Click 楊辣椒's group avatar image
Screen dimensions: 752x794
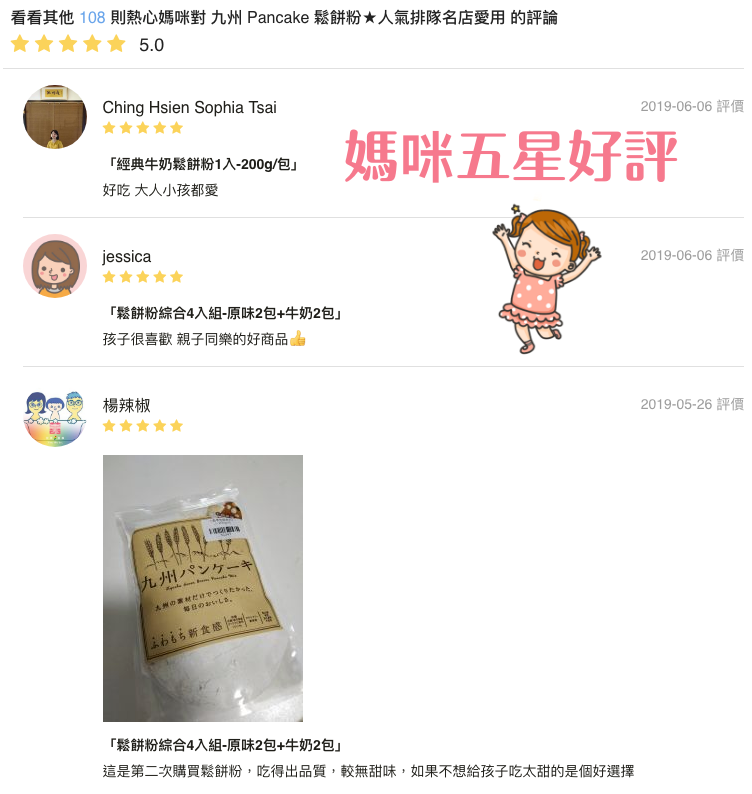(x=57, y=413)
